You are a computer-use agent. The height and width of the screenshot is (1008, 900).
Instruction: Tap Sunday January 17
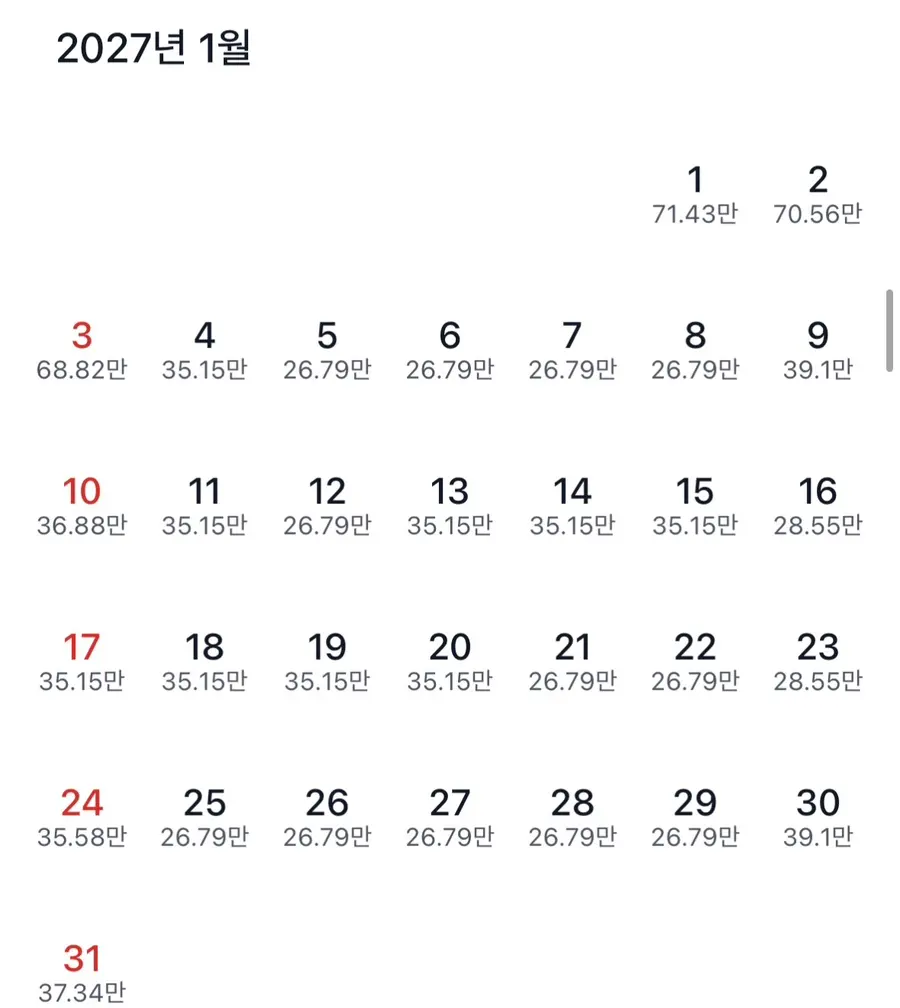pyautogui.click(x=82, y=663)
